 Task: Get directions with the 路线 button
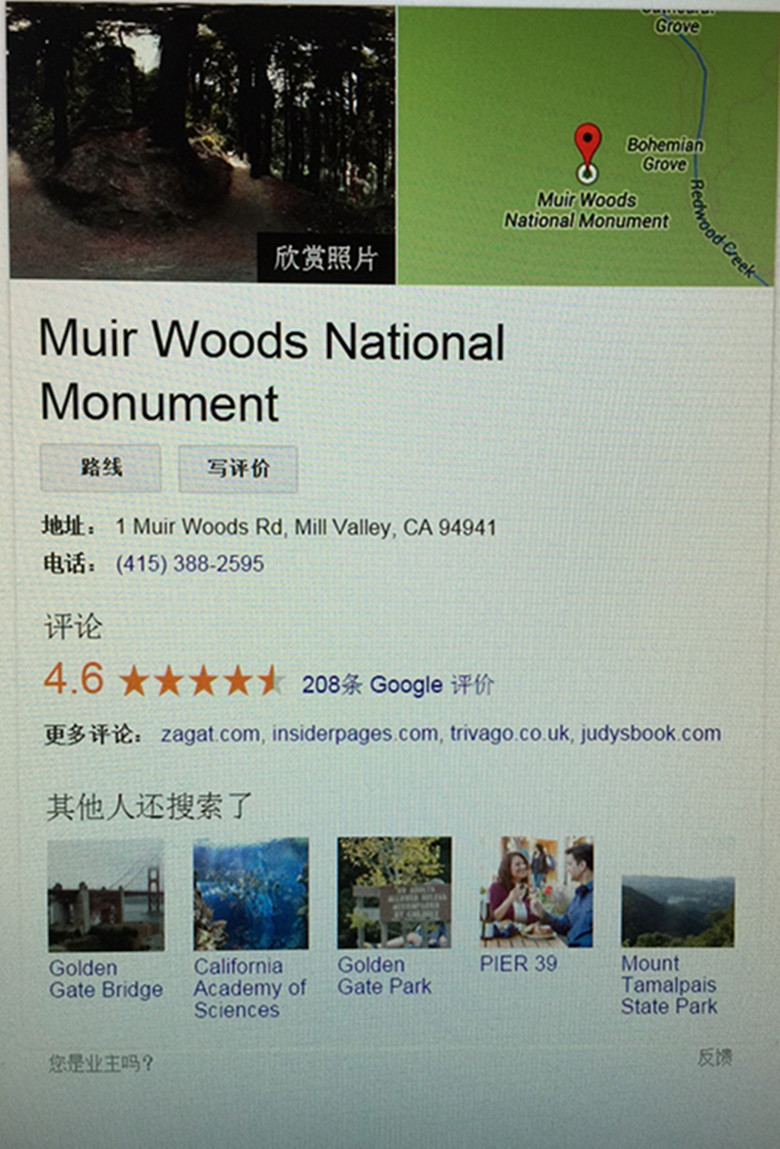101,468
